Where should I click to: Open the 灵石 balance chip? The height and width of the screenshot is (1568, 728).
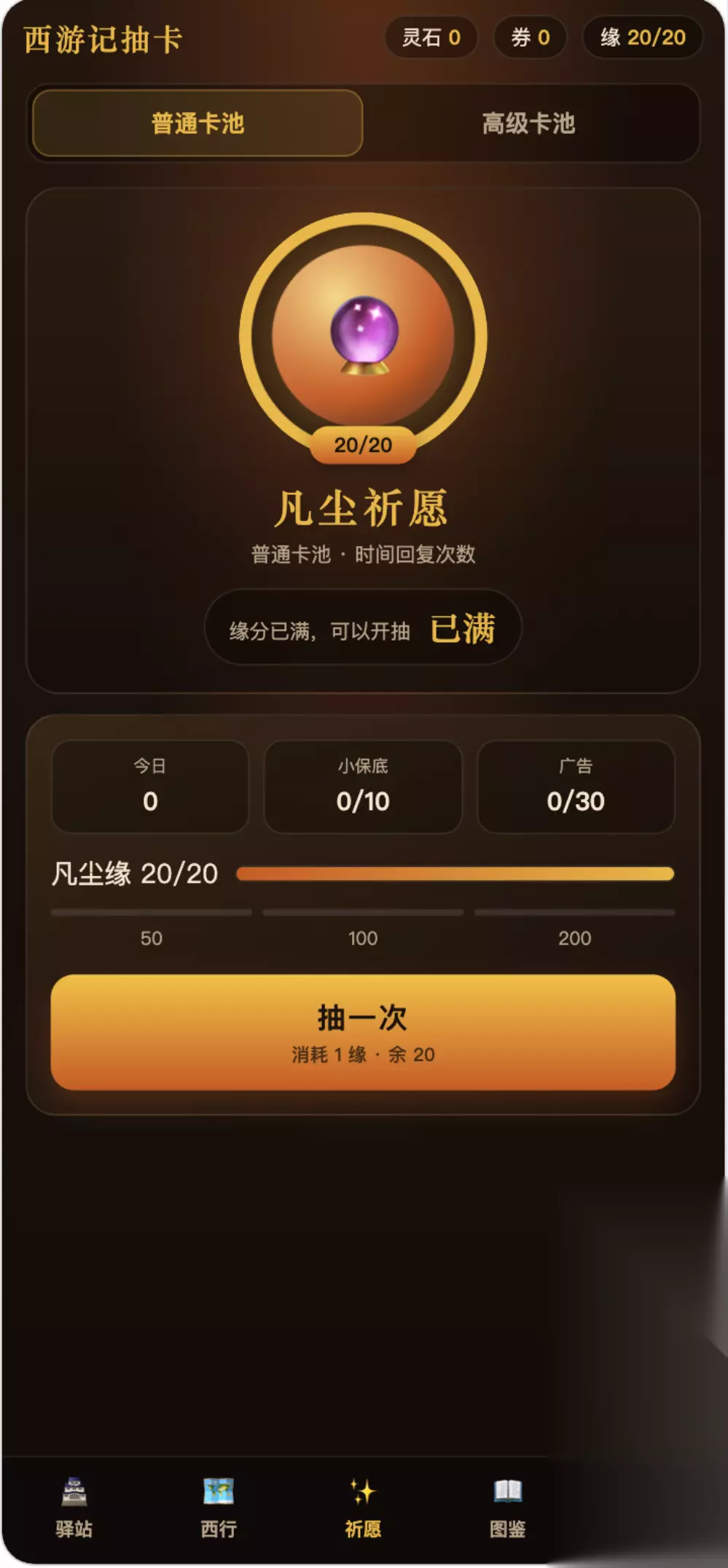point(431,37)
